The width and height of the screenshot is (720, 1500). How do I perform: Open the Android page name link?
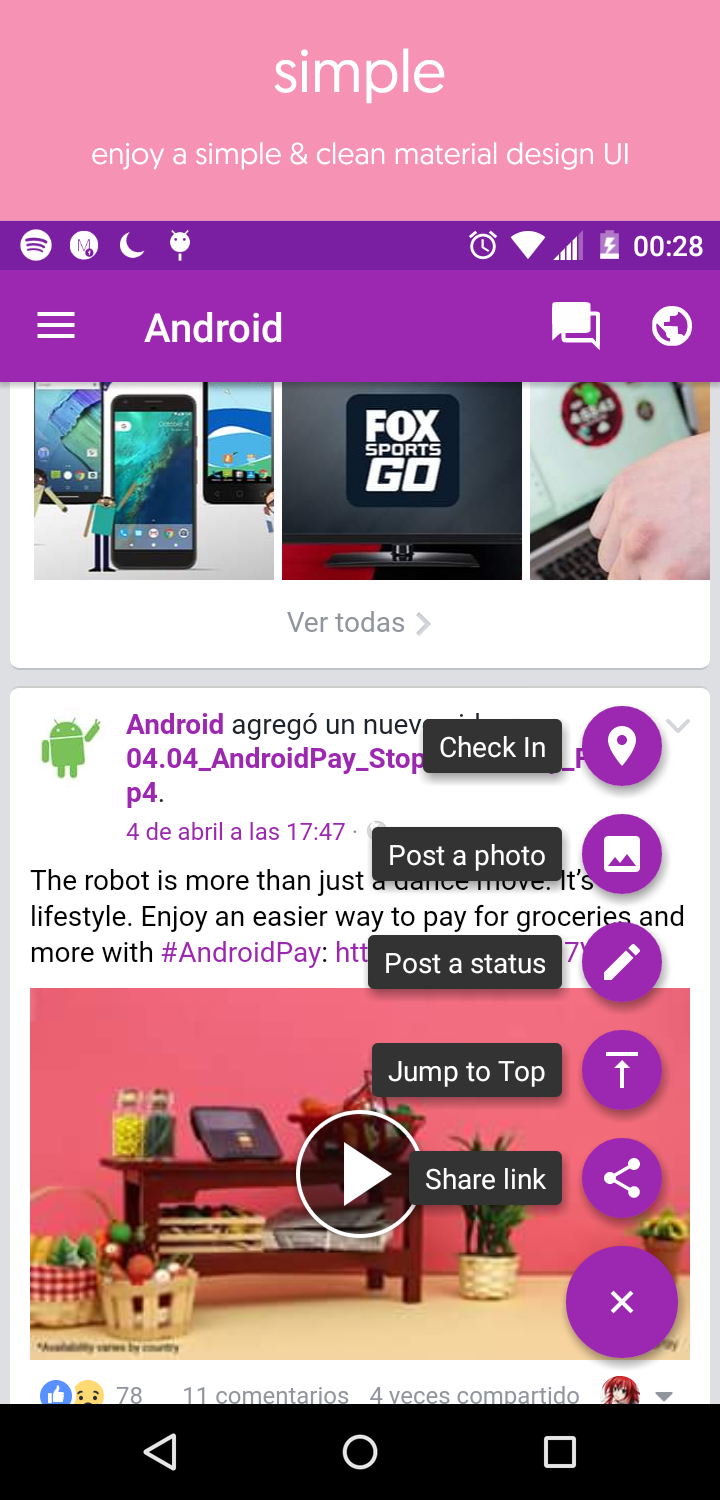click(x=175, y=724)
